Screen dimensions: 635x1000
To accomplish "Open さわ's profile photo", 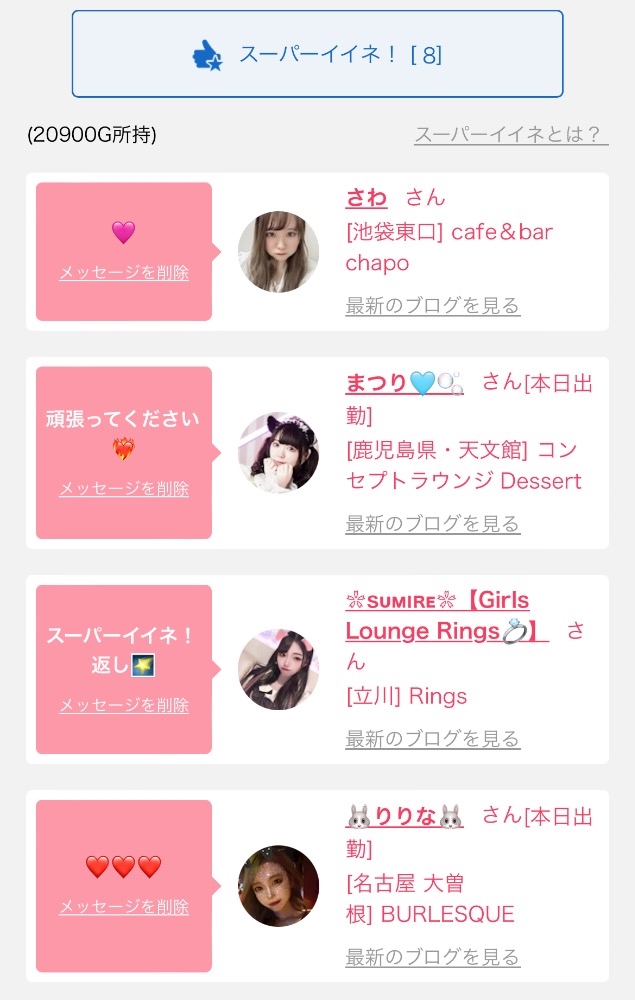I will click(278, 252).
